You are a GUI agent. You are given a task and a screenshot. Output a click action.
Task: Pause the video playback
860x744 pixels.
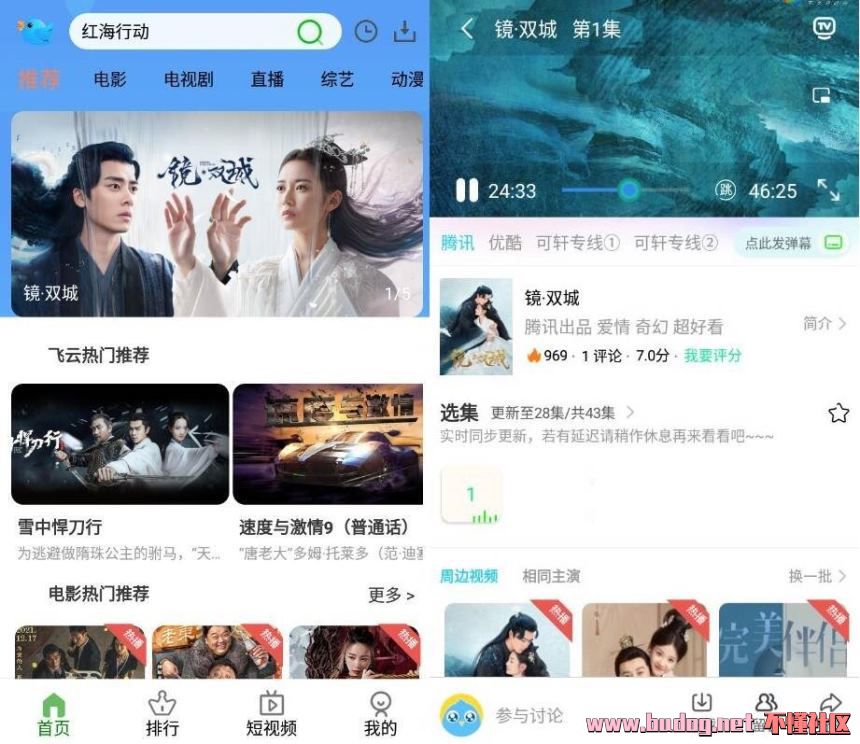[x=466, y=190]
